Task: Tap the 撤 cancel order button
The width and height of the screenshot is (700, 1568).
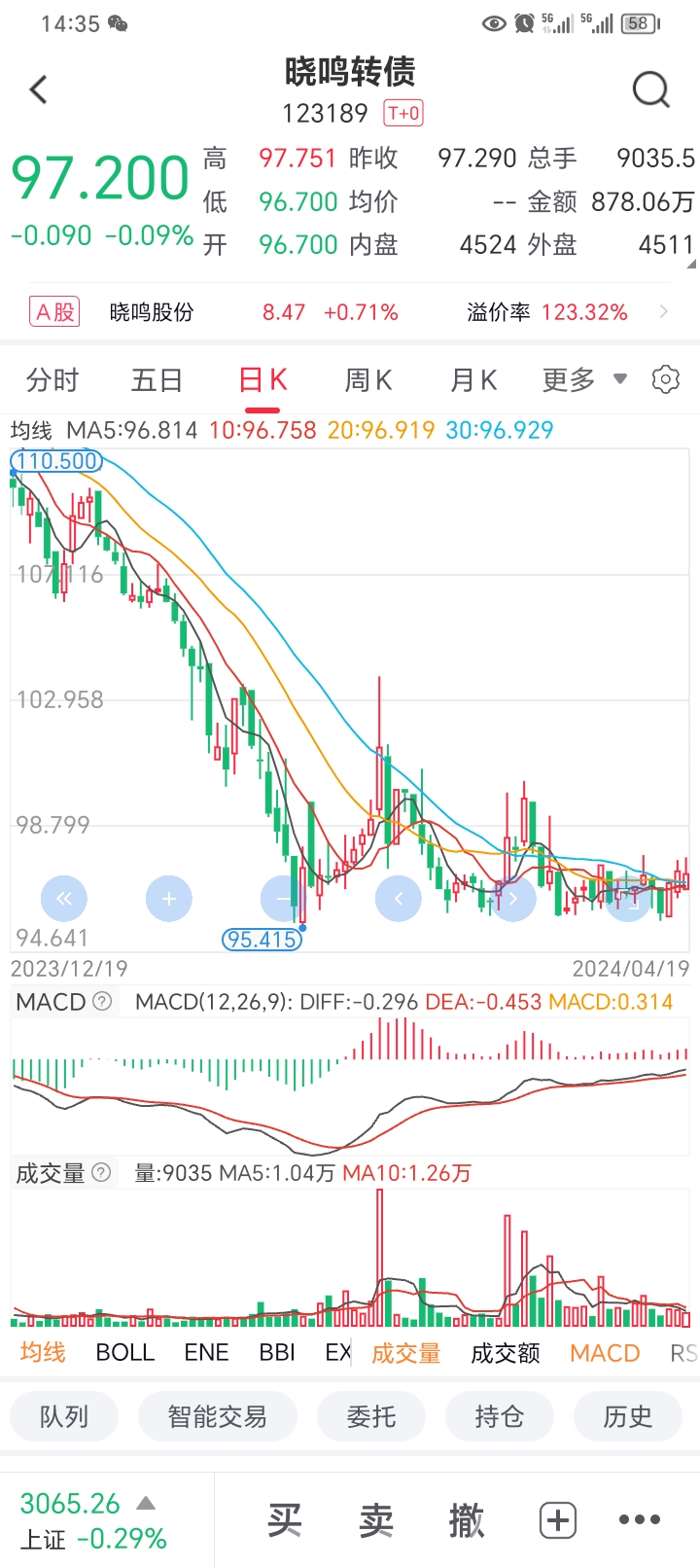Action: point(467,1519)
